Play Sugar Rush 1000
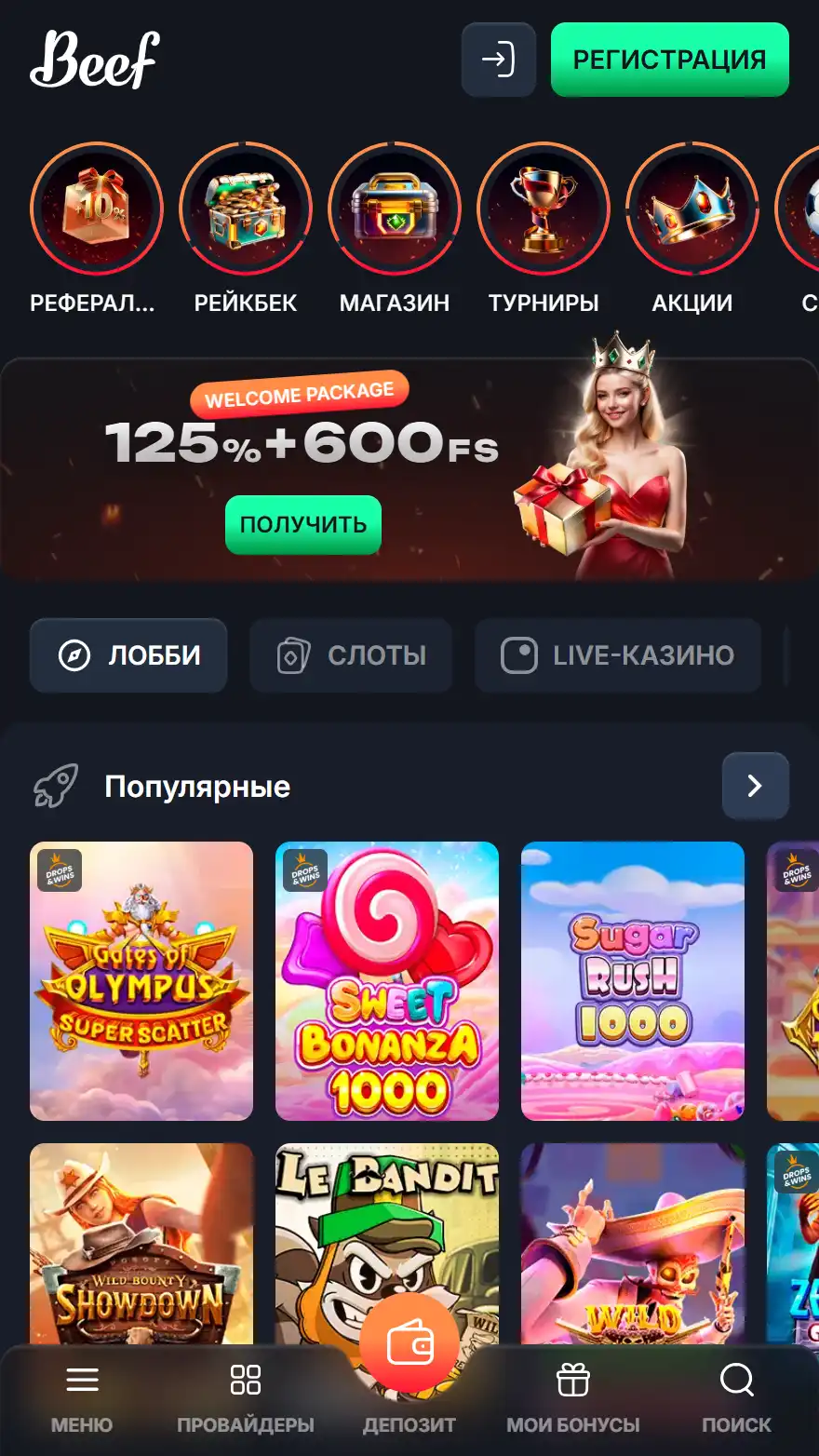The image size is (819, 1456). 633,980
